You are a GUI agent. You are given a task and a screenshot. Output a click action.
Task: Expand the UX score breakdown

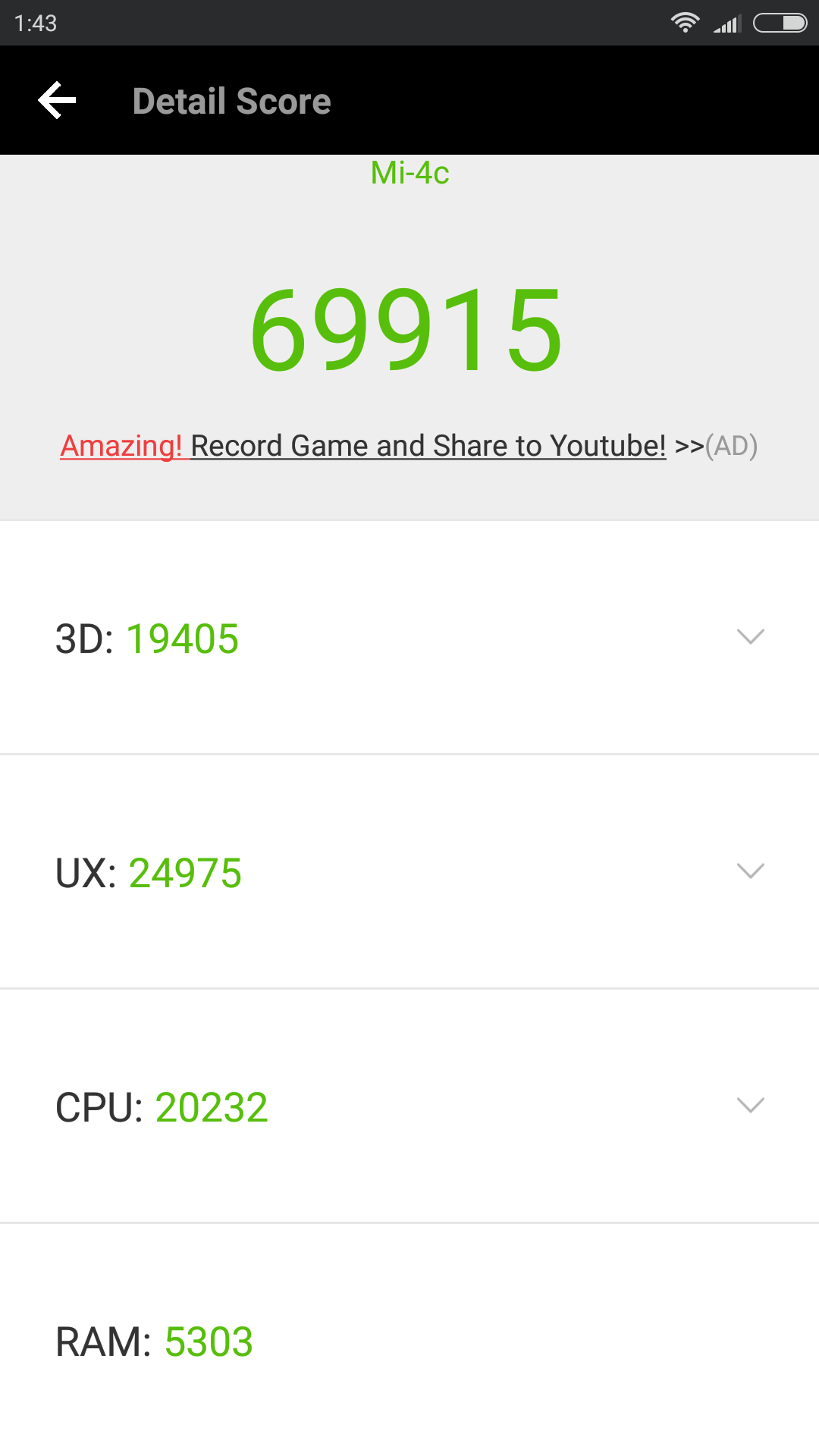(750, 871)
